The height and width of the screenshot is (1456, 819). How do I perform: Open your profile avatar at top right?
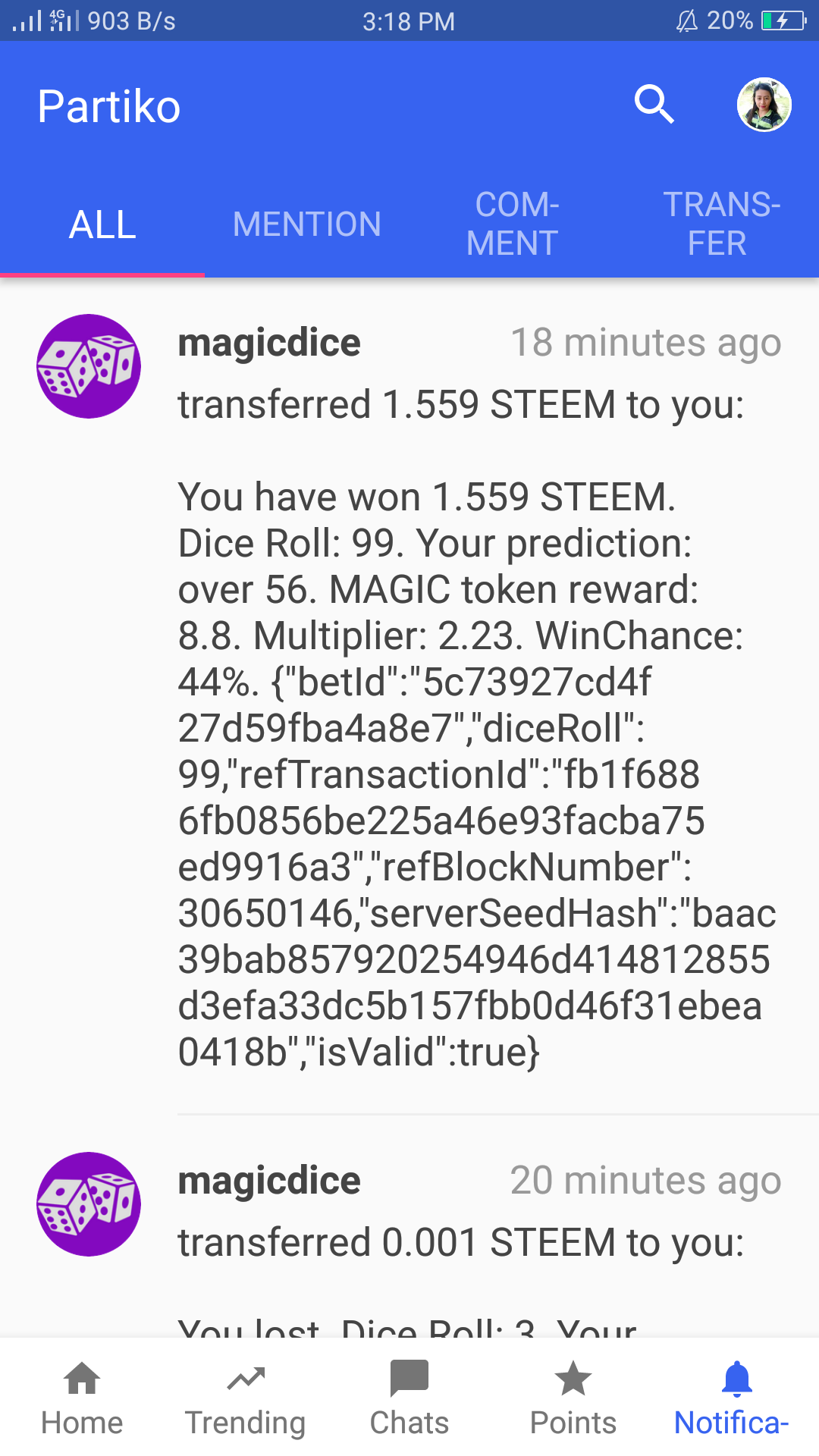764,105
